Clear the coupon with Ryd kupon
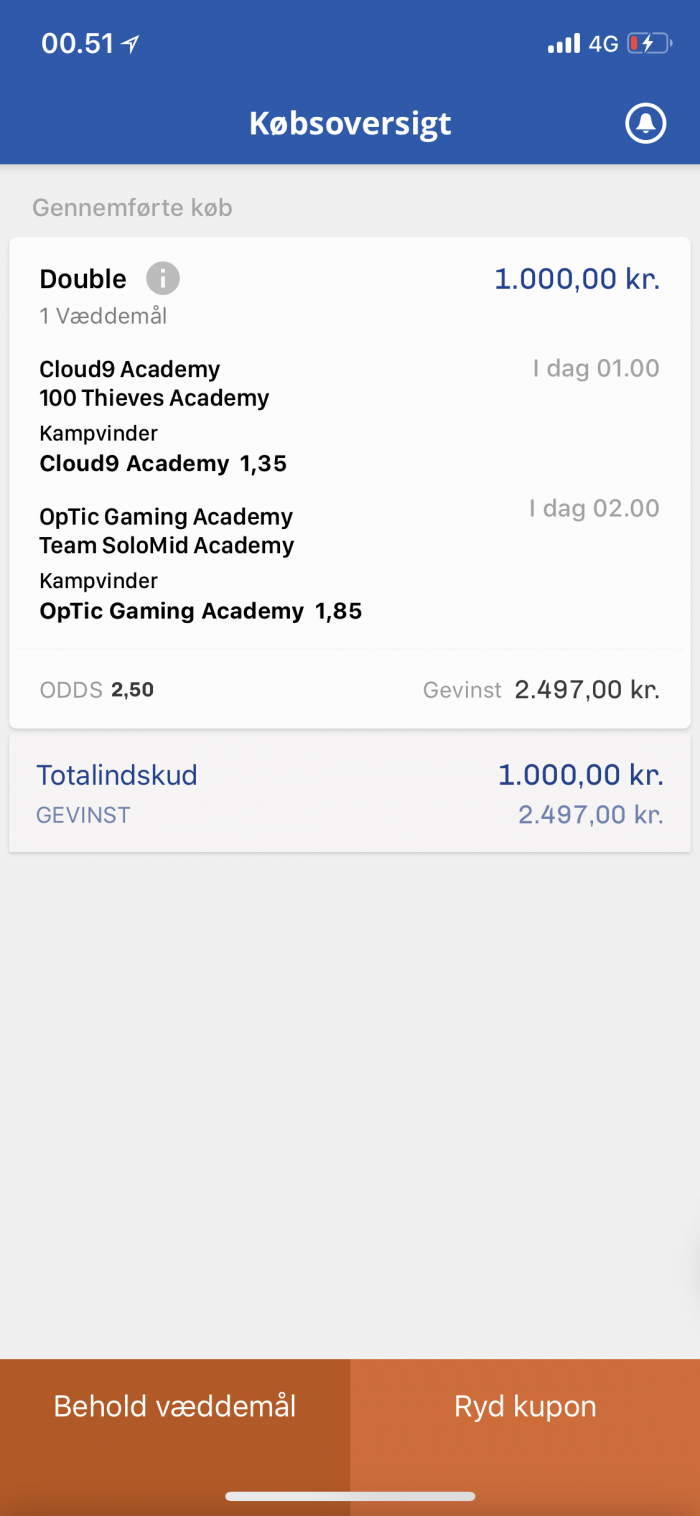The height and width of the screenshot is (1516, 700). point(525,1406)
